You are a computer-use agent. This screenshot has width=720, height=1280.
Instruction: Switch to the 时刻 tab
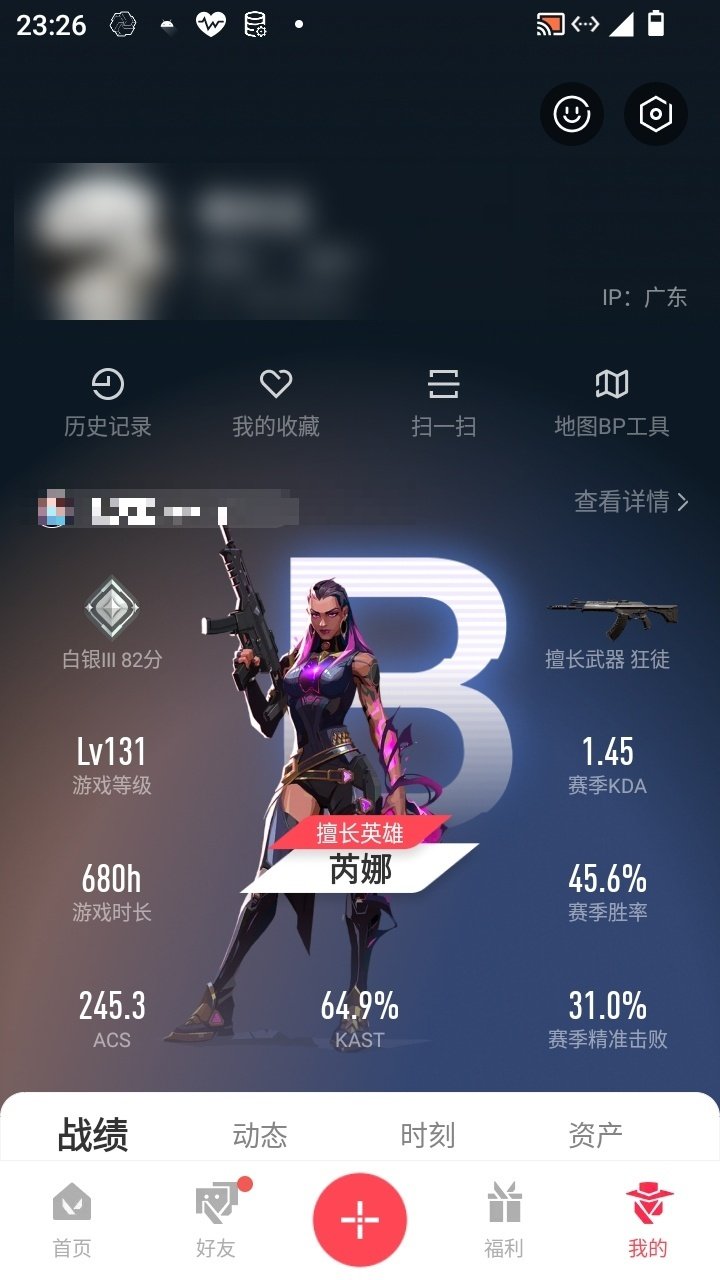click(427, 1134)
